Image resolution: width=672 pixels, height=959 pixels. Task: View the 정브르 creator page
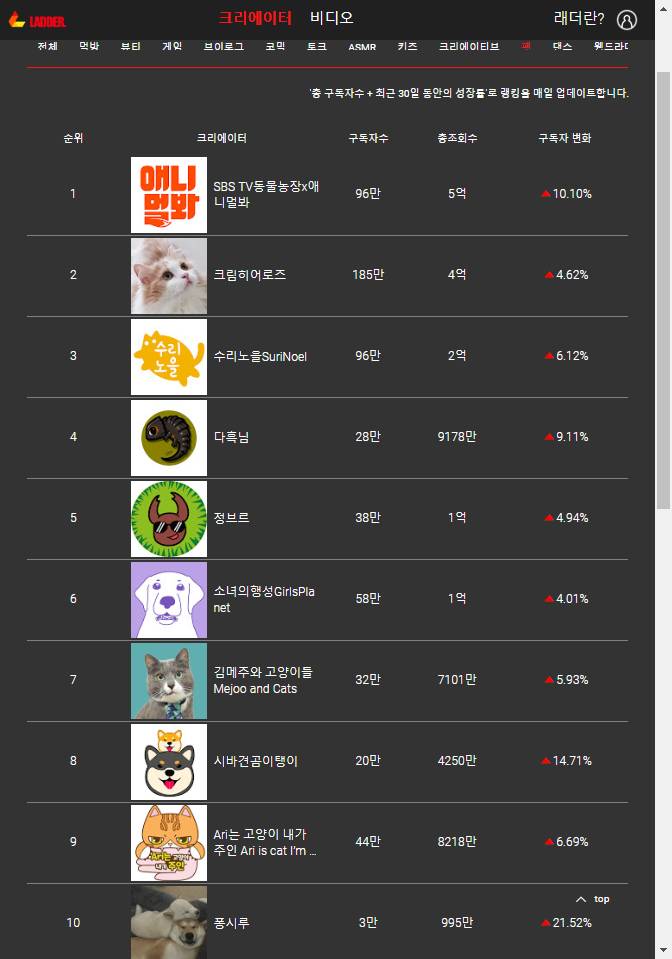click(231, 518)
